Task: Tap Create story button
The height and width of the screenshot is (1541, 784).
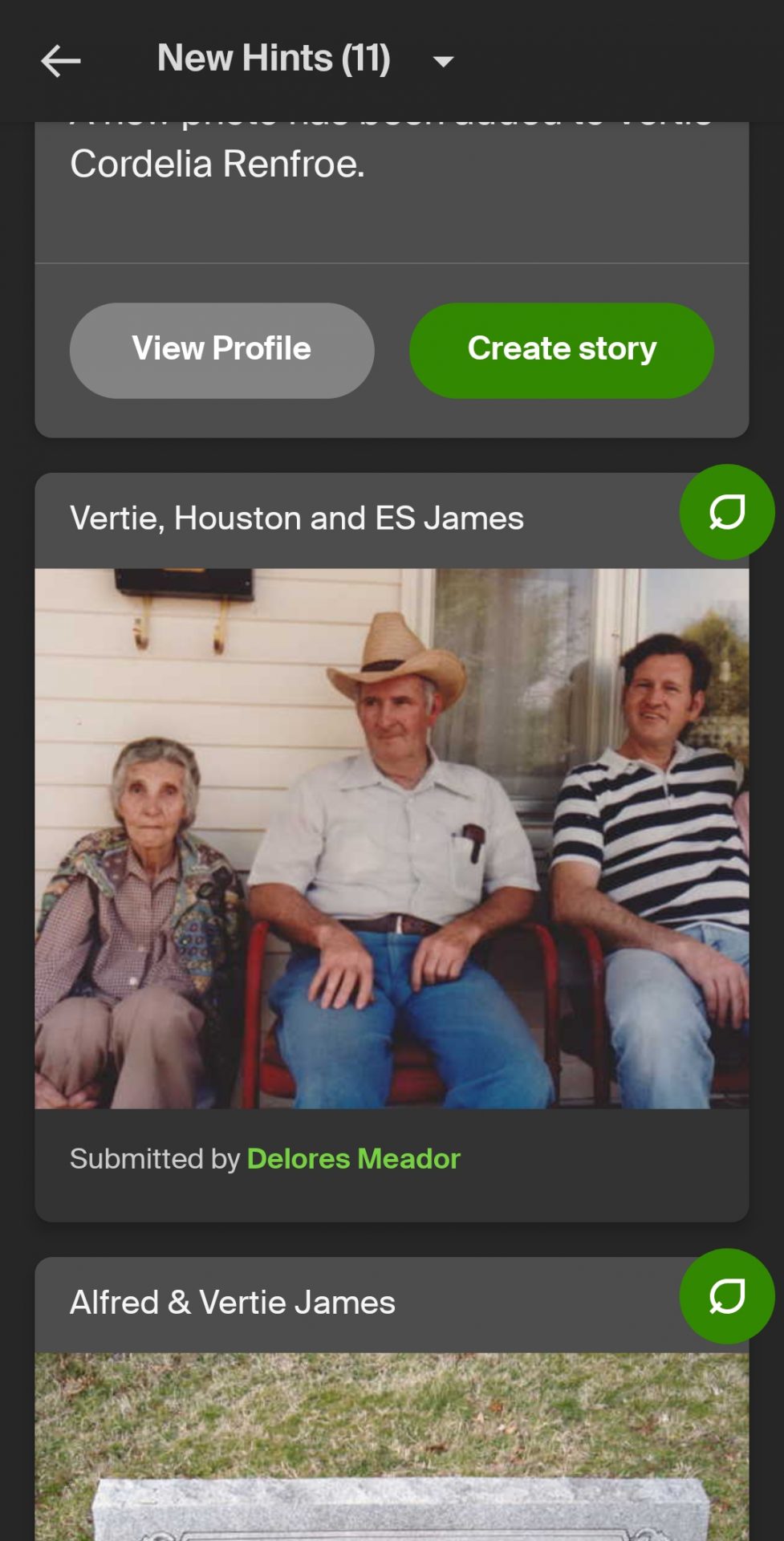Action: point(562,351)
